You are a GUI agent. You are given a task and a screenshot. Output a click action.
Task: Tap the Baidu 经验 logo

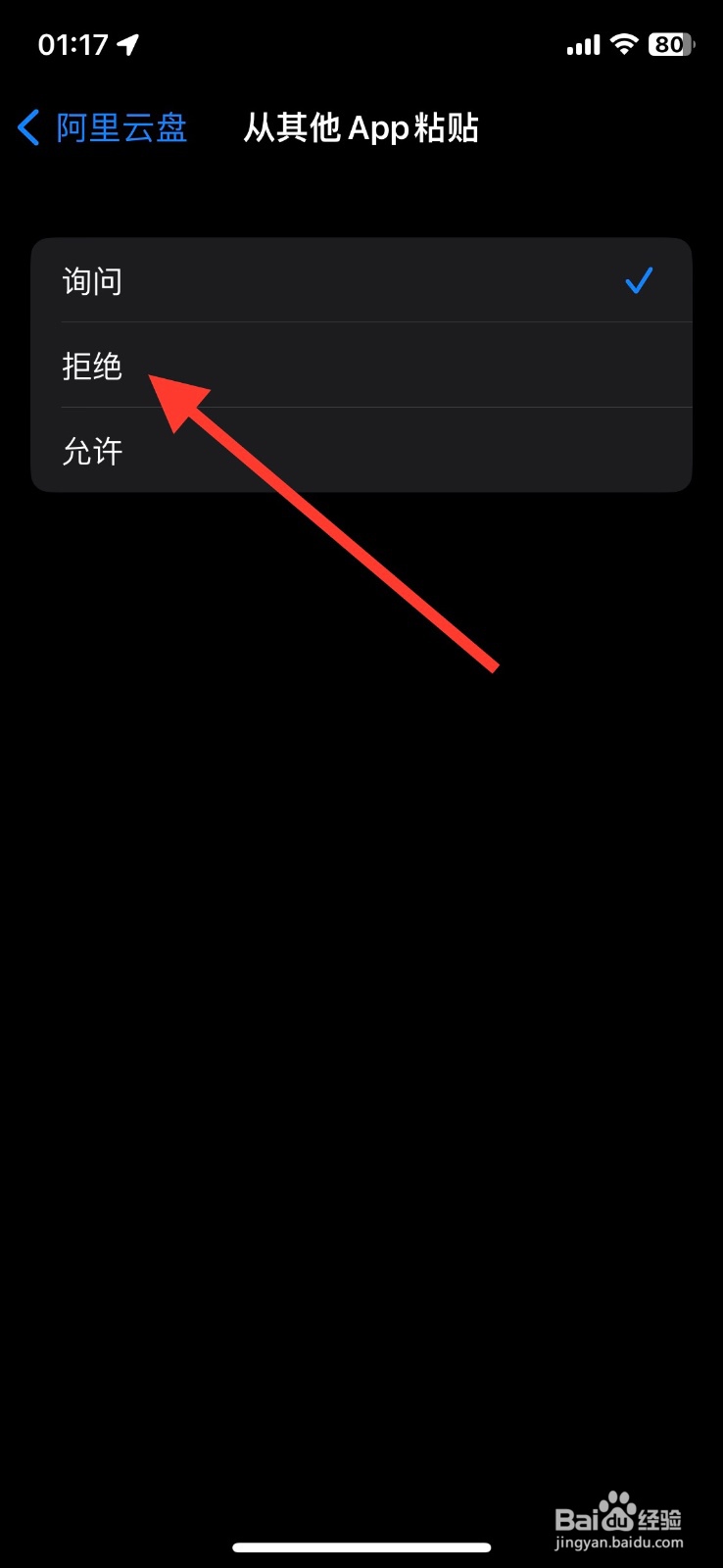tap(619, 1516)
